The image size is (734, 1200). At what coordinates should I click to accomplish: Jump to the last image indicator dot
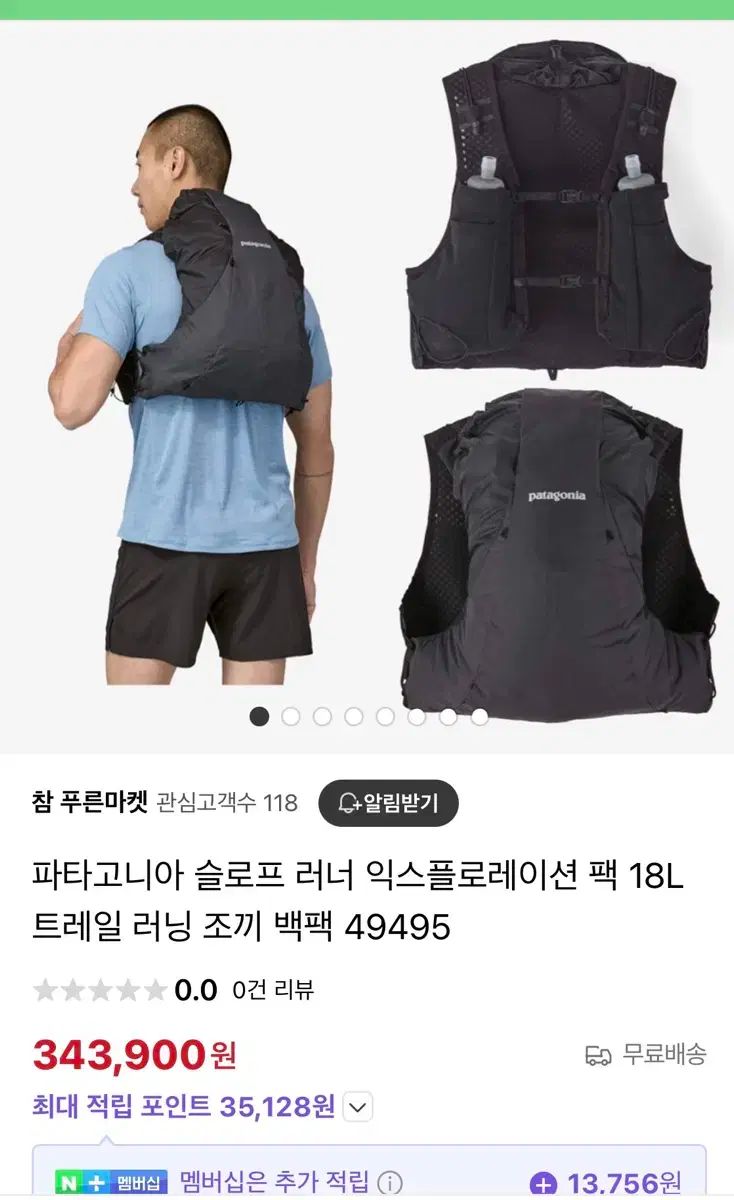coord(479,716)
